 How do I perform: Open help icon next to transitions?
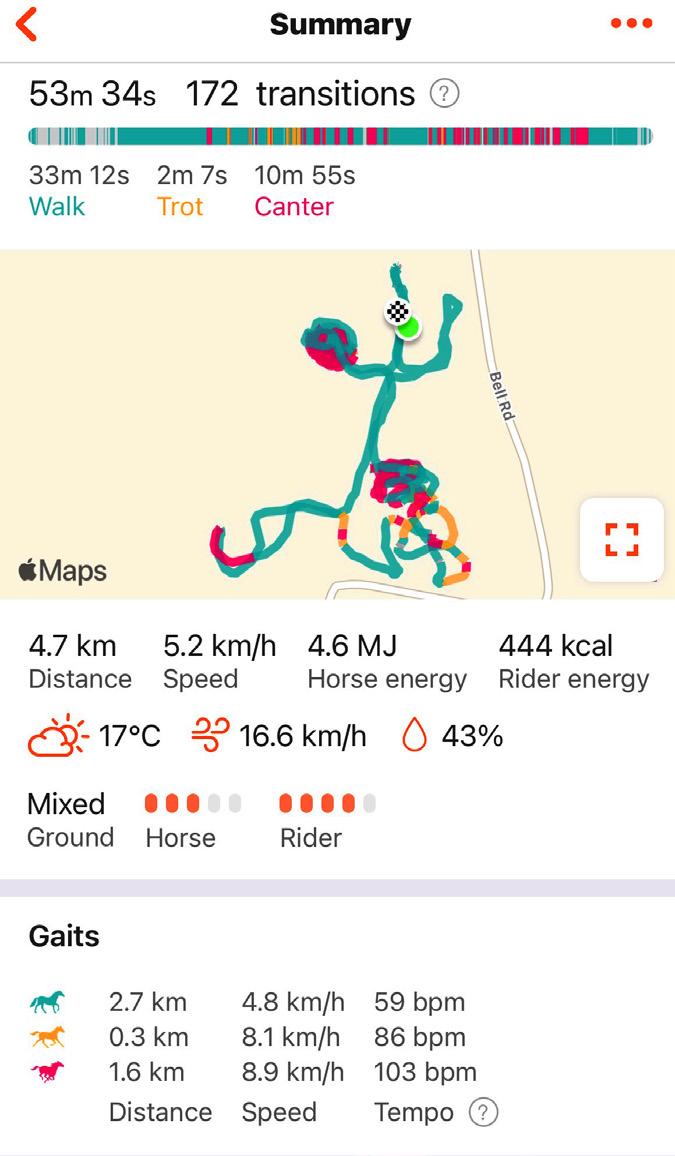click(444, 95)
